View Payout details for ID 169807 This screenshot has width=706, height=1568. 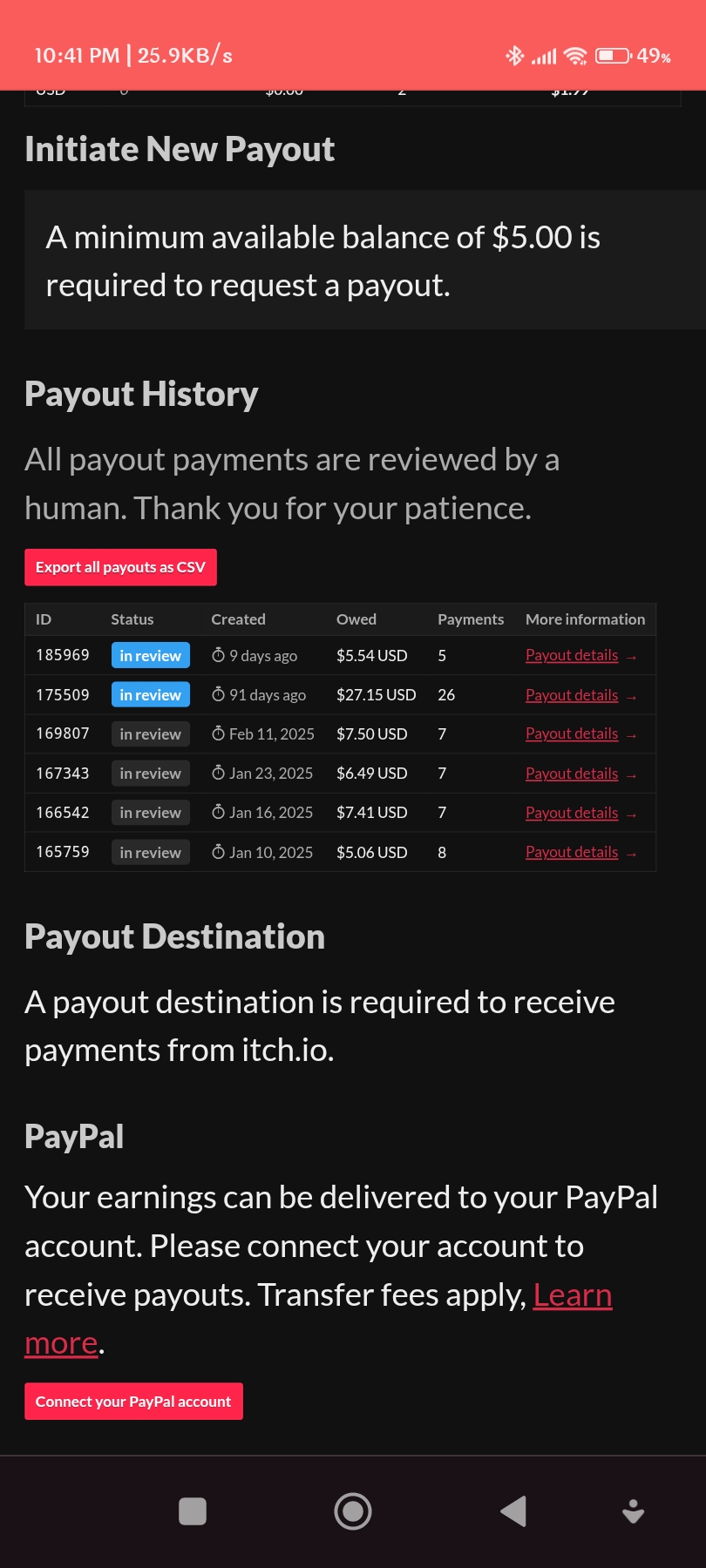pos(572,733)
